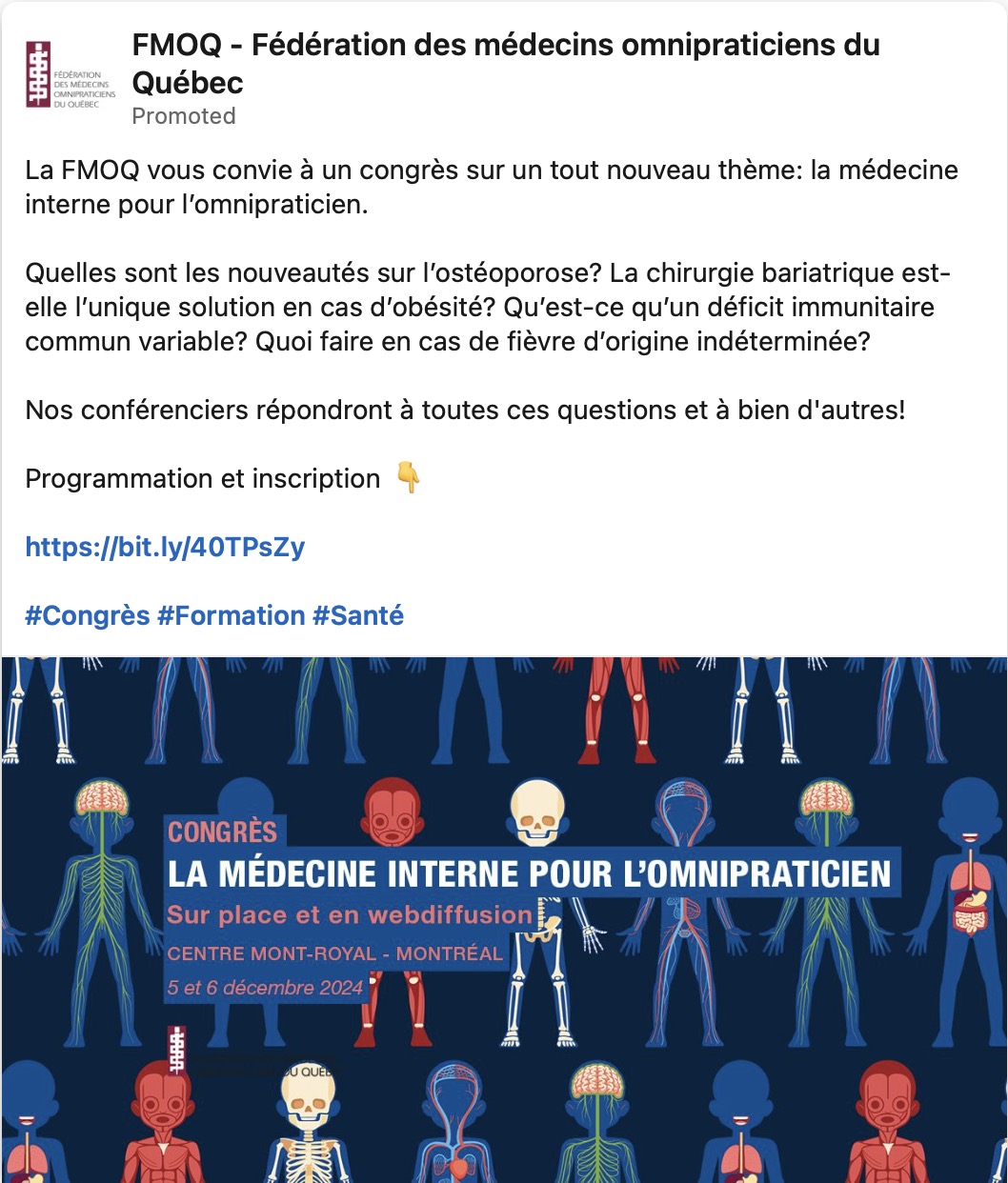The width and height of the screenshot is (1008, 1183).
Task: Open the #Congrès hashtag
Action: [88, 615]
